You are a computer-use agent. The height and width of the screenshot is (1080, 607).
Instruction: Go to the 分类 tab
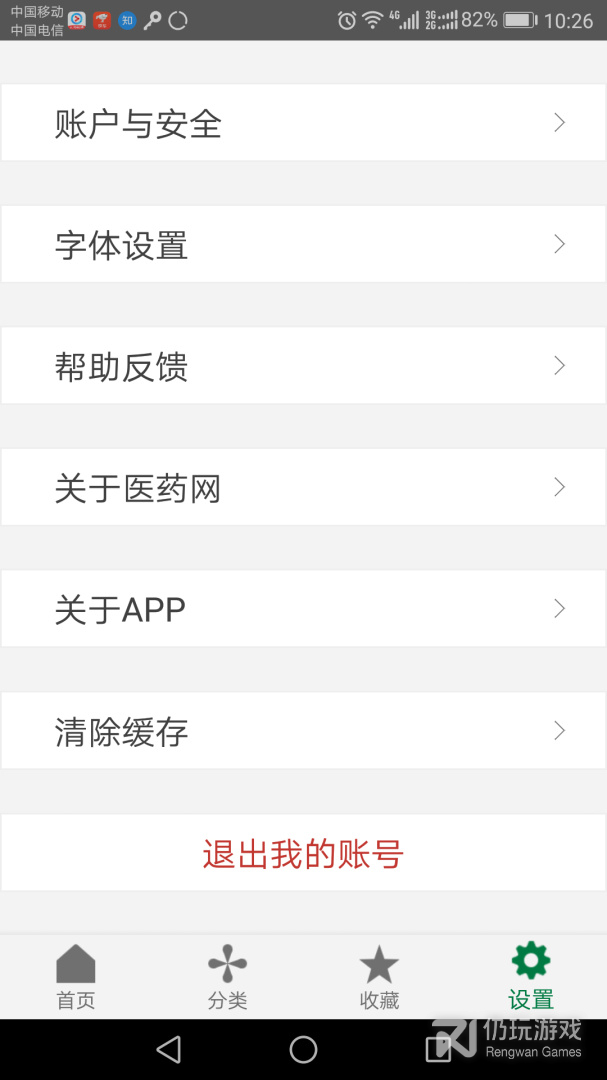(227, 977)
